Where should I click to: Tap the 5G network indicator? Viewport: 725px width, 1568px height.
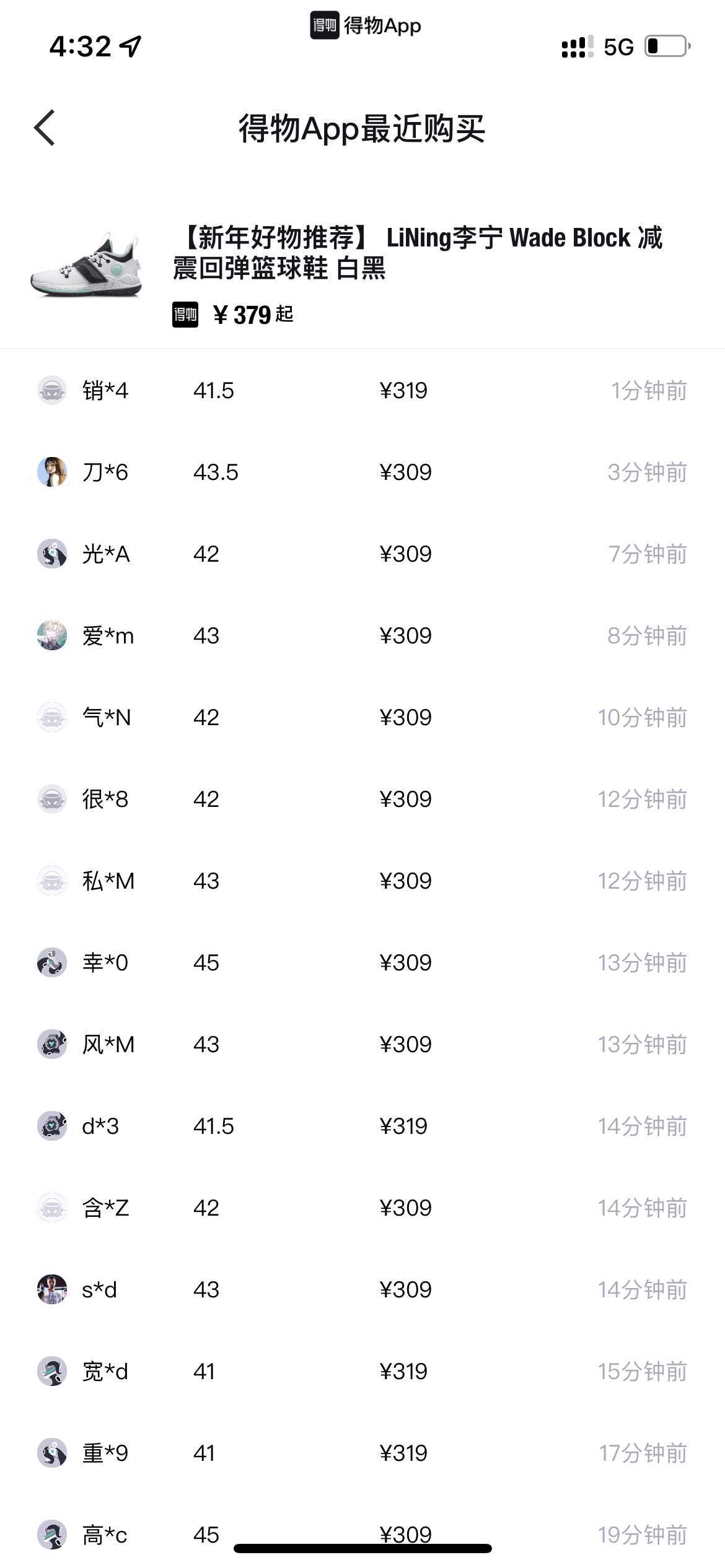click(618, 46)
